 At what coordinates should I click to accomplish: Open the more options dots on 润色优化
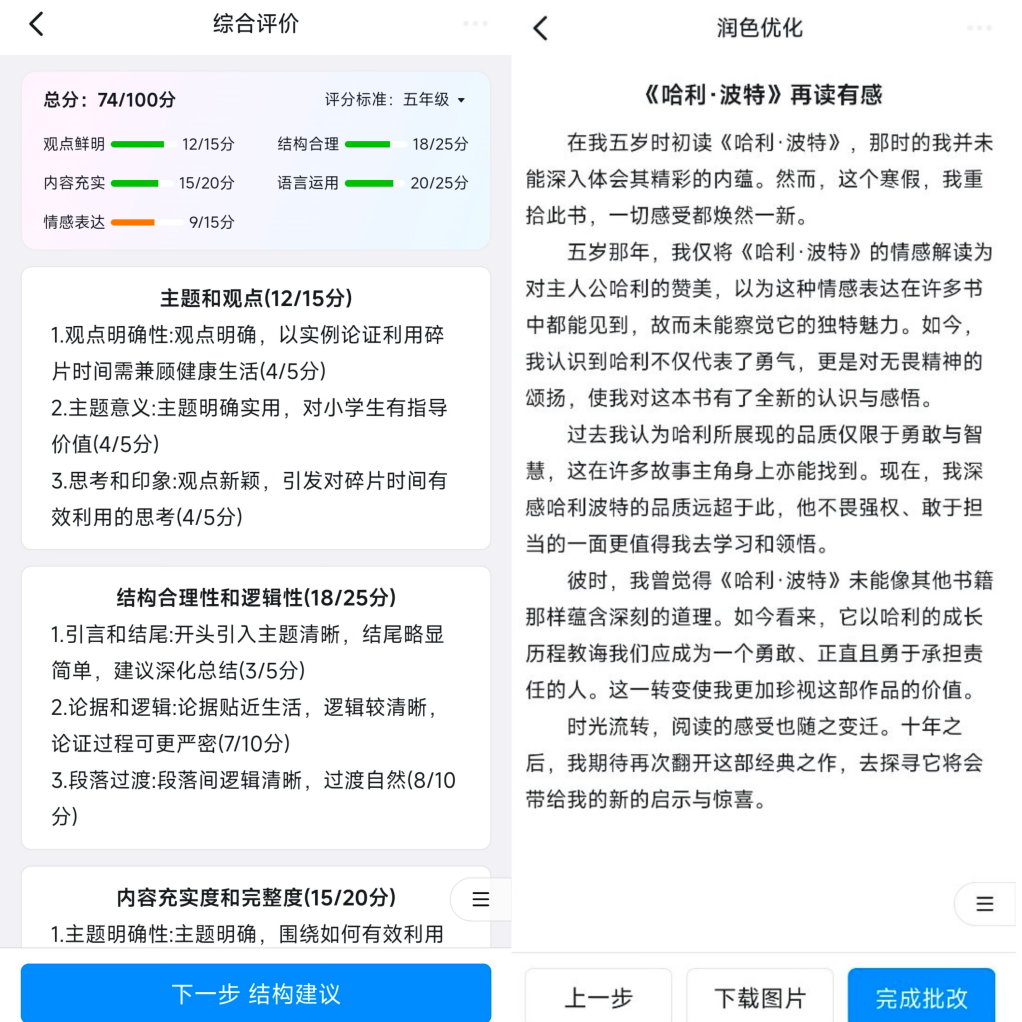pyautogui.click(x=980, y=28)
